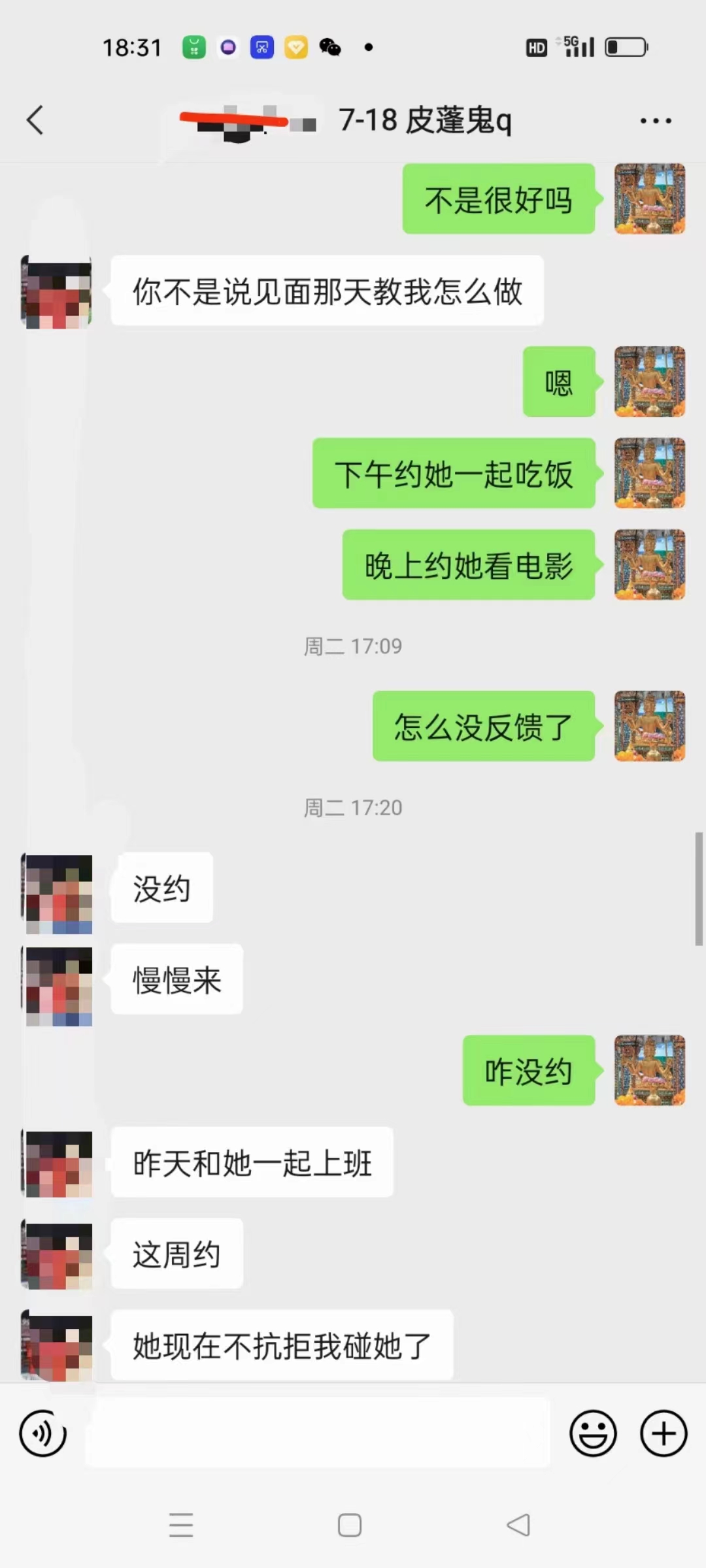Open the plus attachments menu
Screen dimensions: 706x1568
point(664,1433)
